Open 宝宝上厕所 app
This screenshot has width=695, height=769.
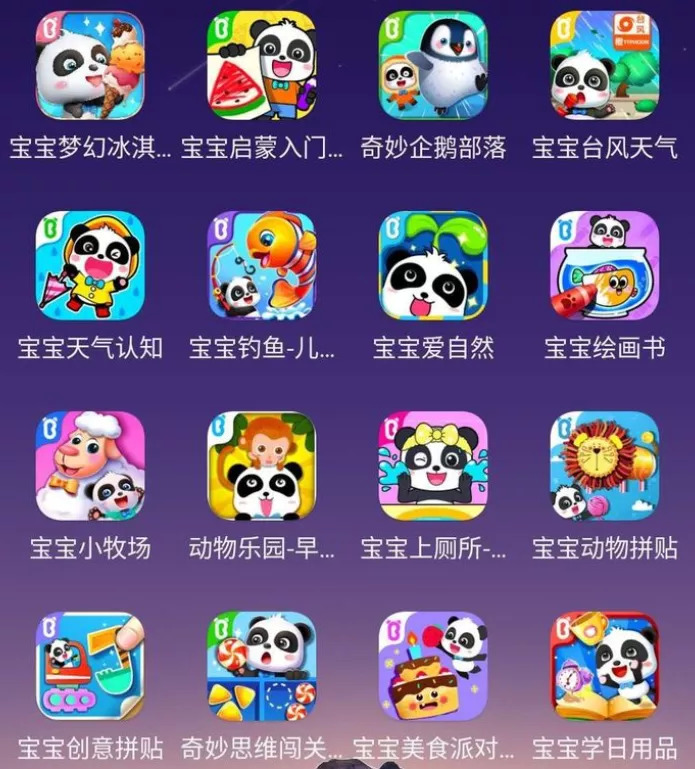(433, 466)
